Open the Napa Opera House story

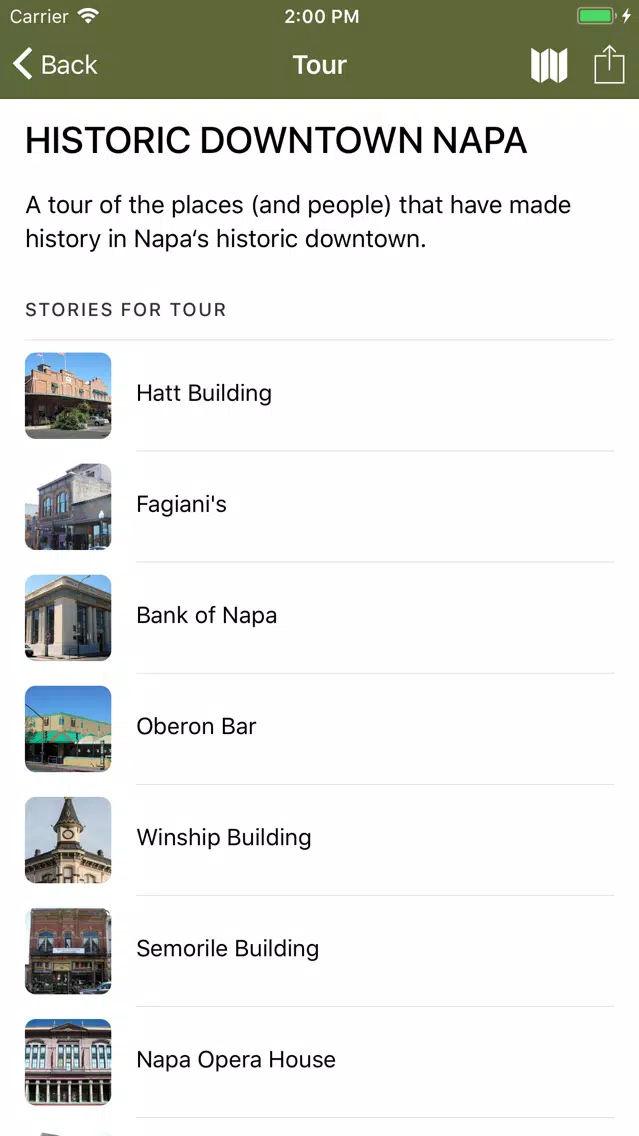(x=320, y=1061)
